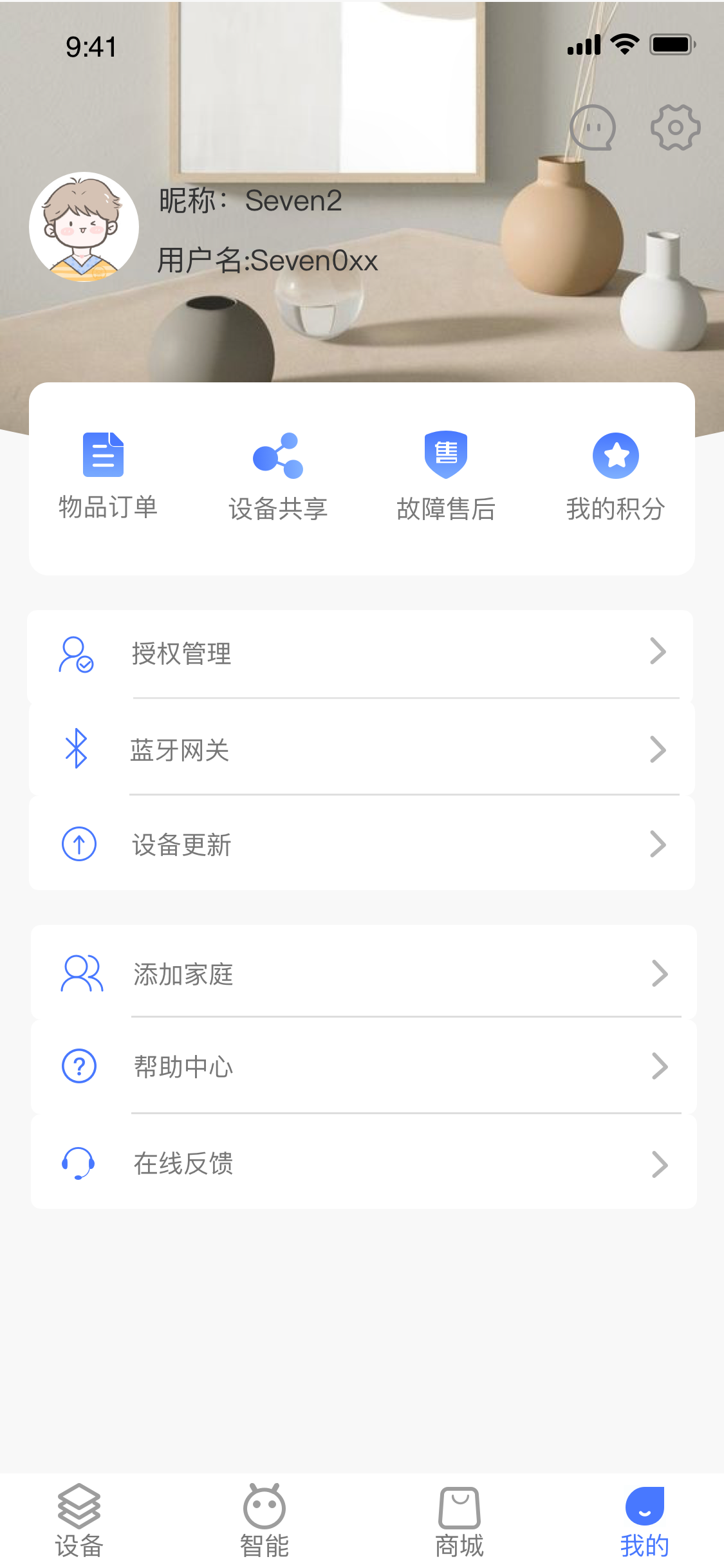Switch to the 智能 tab

coord(264,1520)
